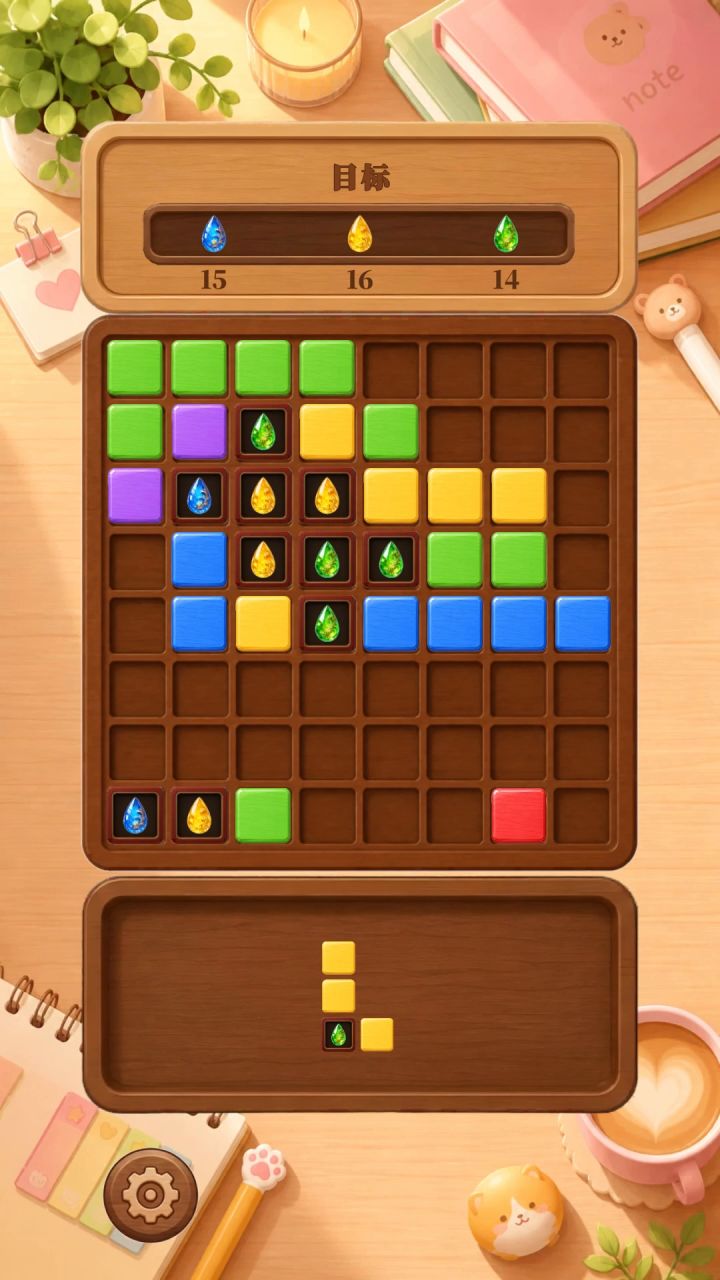Open the settings gear button
This screenshot has height=1280, width=720.
click(x=151, y=1194)
